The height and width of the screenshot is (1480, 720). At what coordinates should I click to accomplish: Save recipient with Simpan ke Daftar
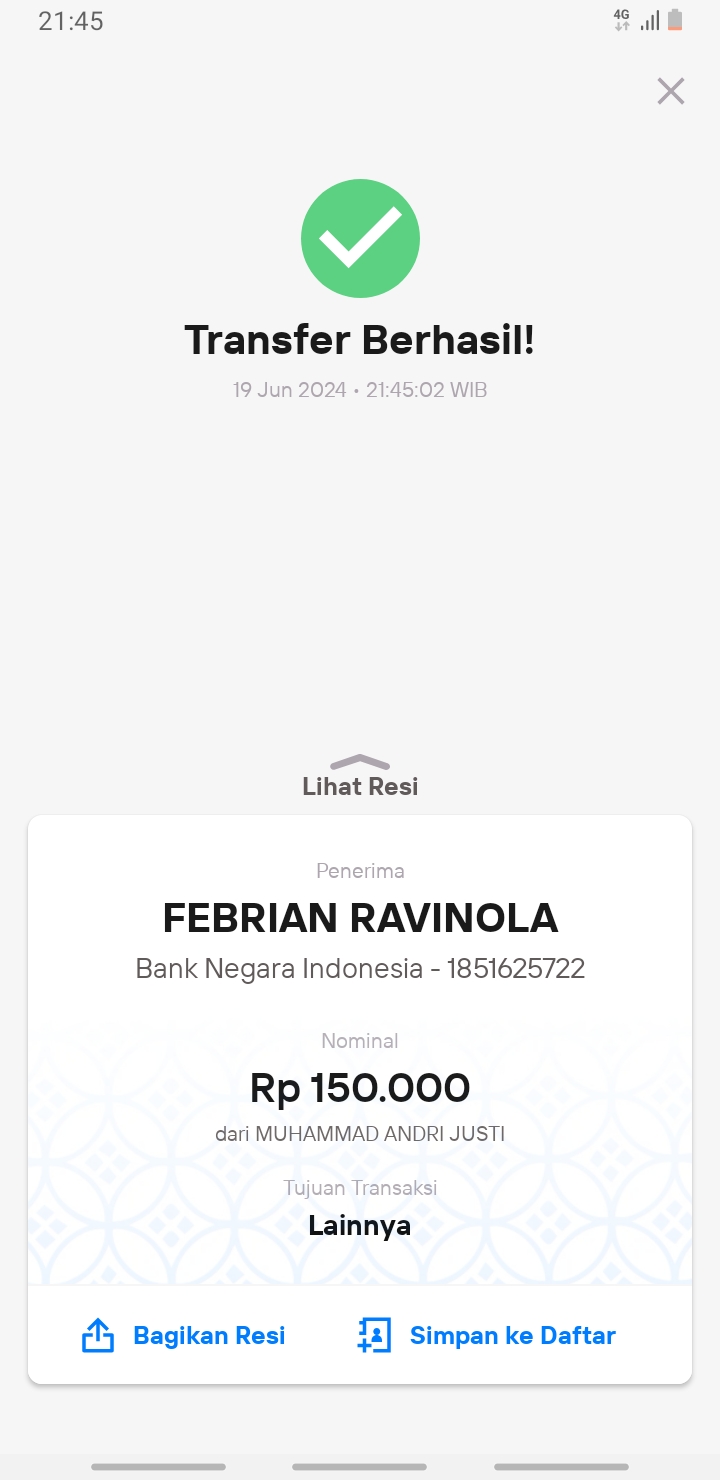coord(486,1335)
